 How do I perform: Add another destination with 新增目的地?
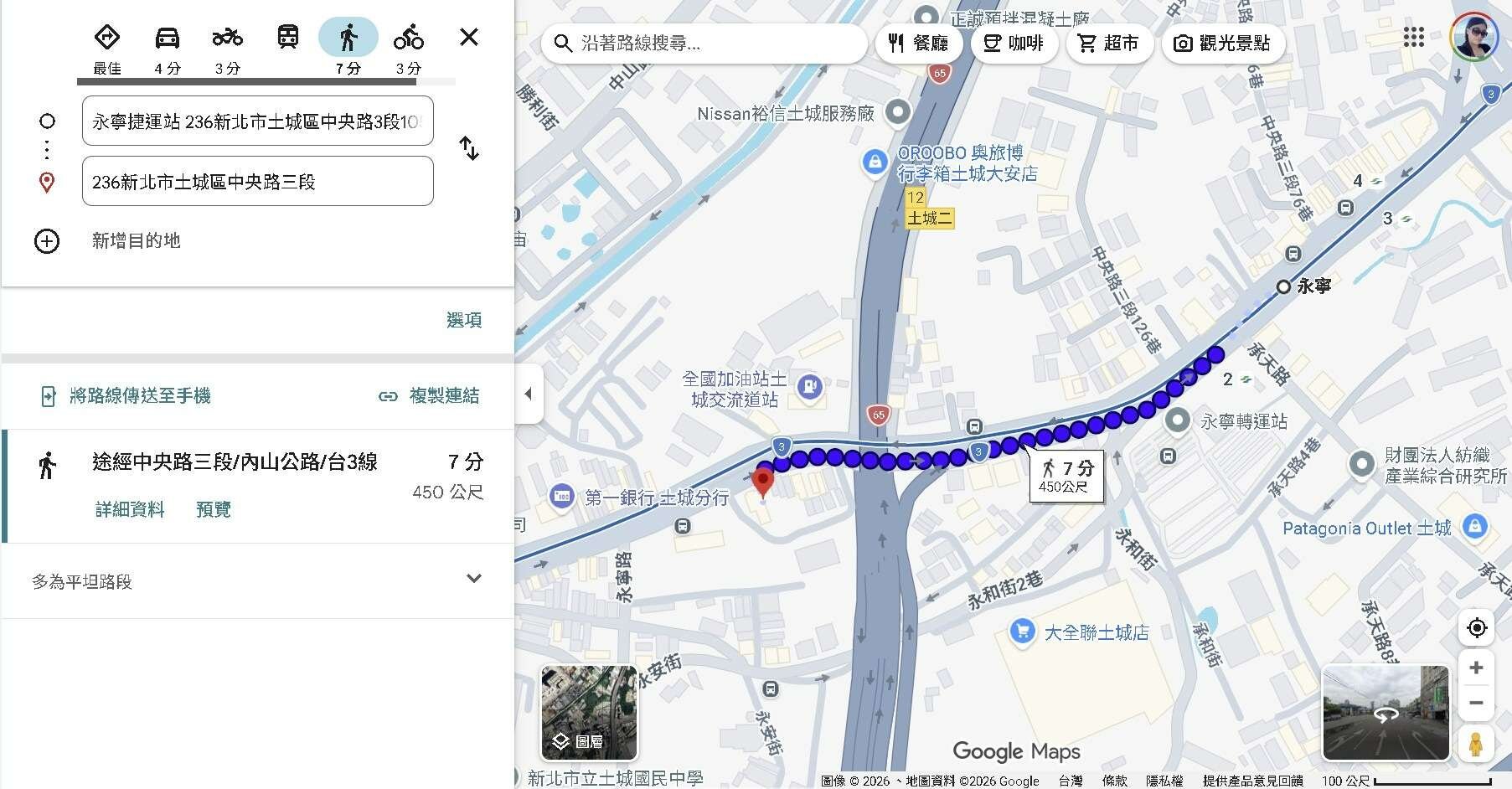(x=136, y=241)
